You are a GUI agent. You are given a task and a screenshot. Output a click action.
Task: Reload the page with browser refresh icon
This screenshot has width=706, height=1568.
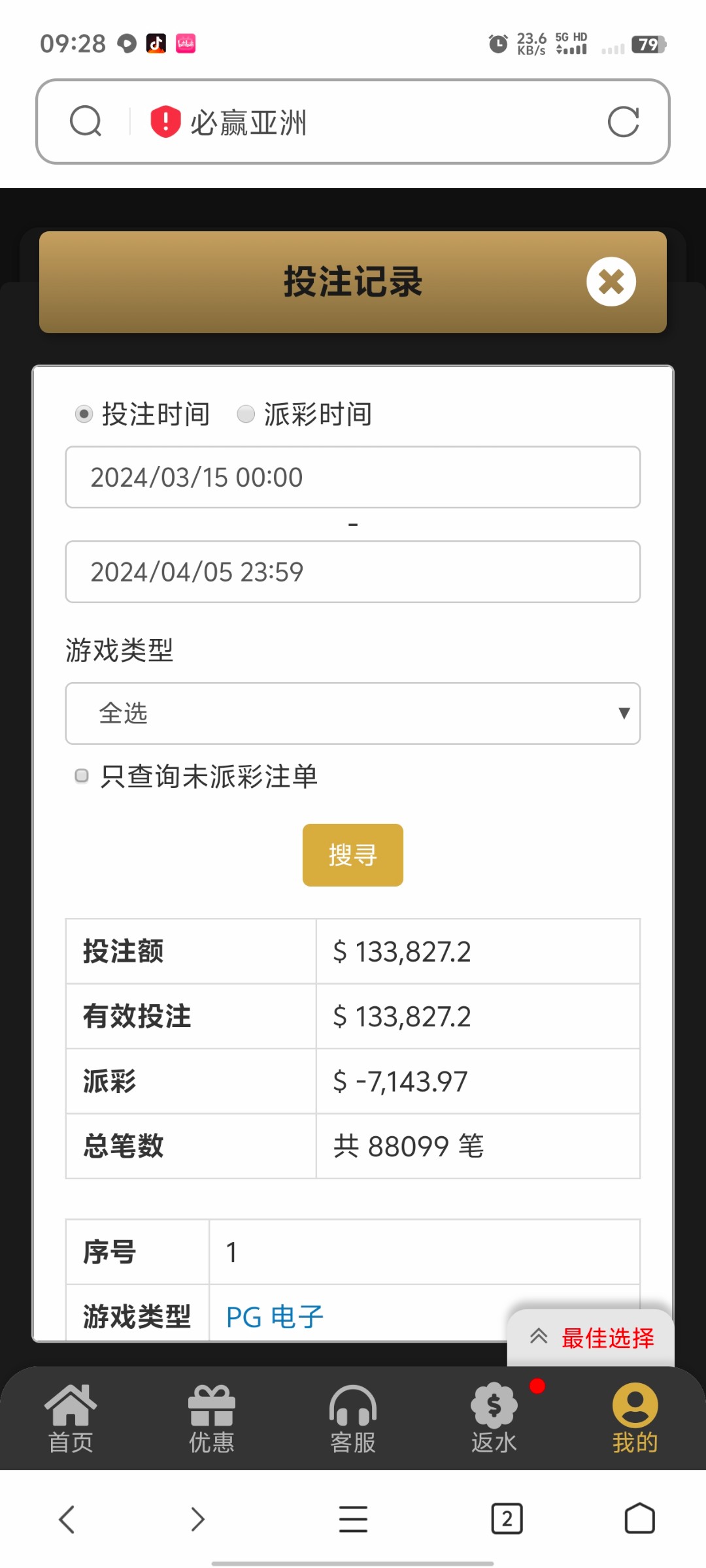pyautogui.click(x=623, y=122)
